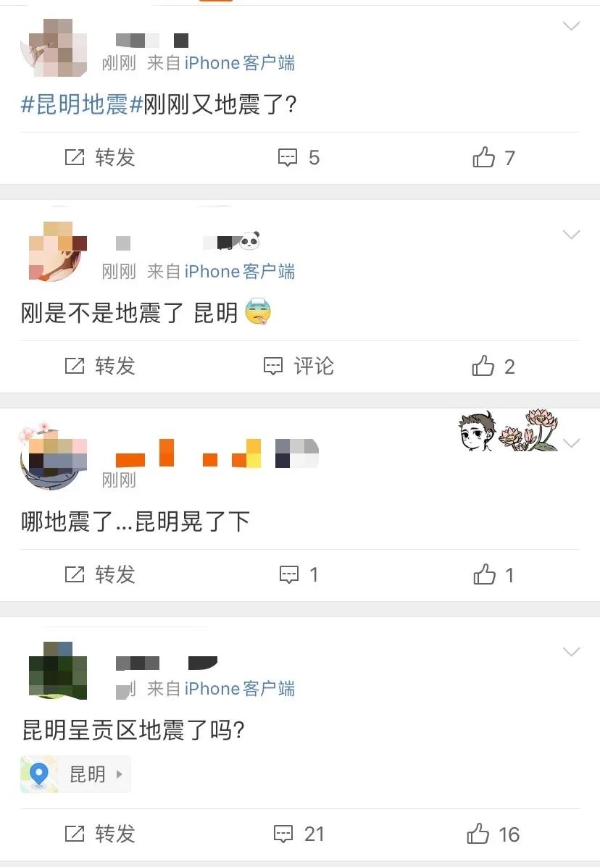Open the 21 comments on "昆明呈贡区地震了吗?" post

click(299, 834)
